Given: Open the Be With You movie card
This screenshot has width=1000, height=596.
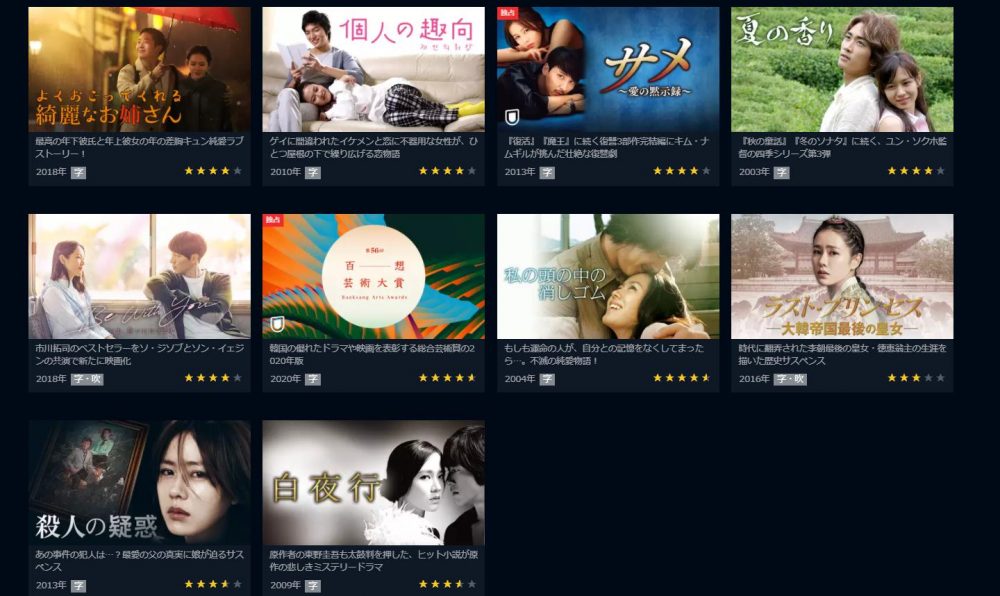Looking at the screenshot, I should coord(139,276).
